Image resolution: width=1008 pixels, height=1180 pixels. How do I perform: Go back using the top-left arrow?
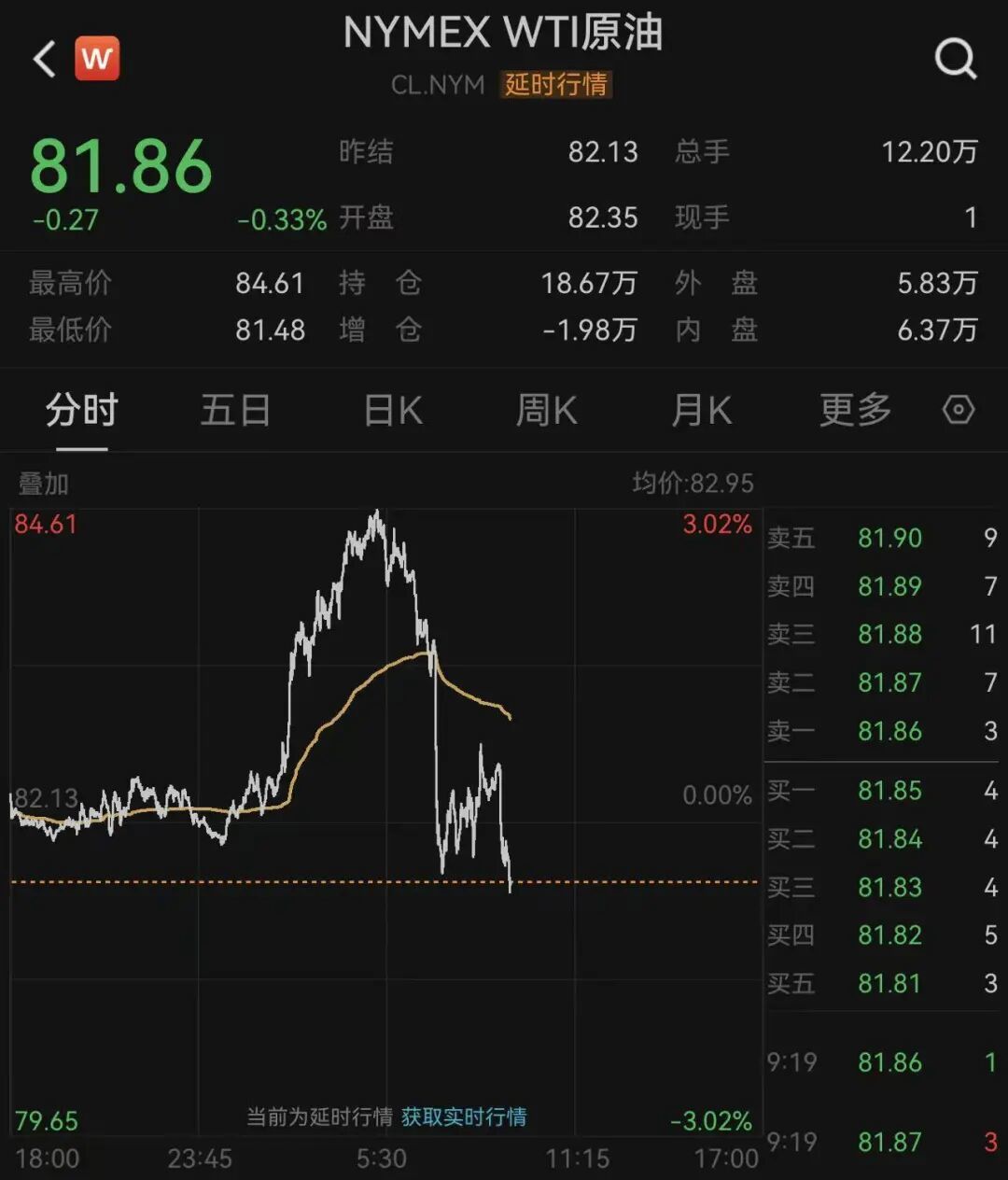[44, 59]
